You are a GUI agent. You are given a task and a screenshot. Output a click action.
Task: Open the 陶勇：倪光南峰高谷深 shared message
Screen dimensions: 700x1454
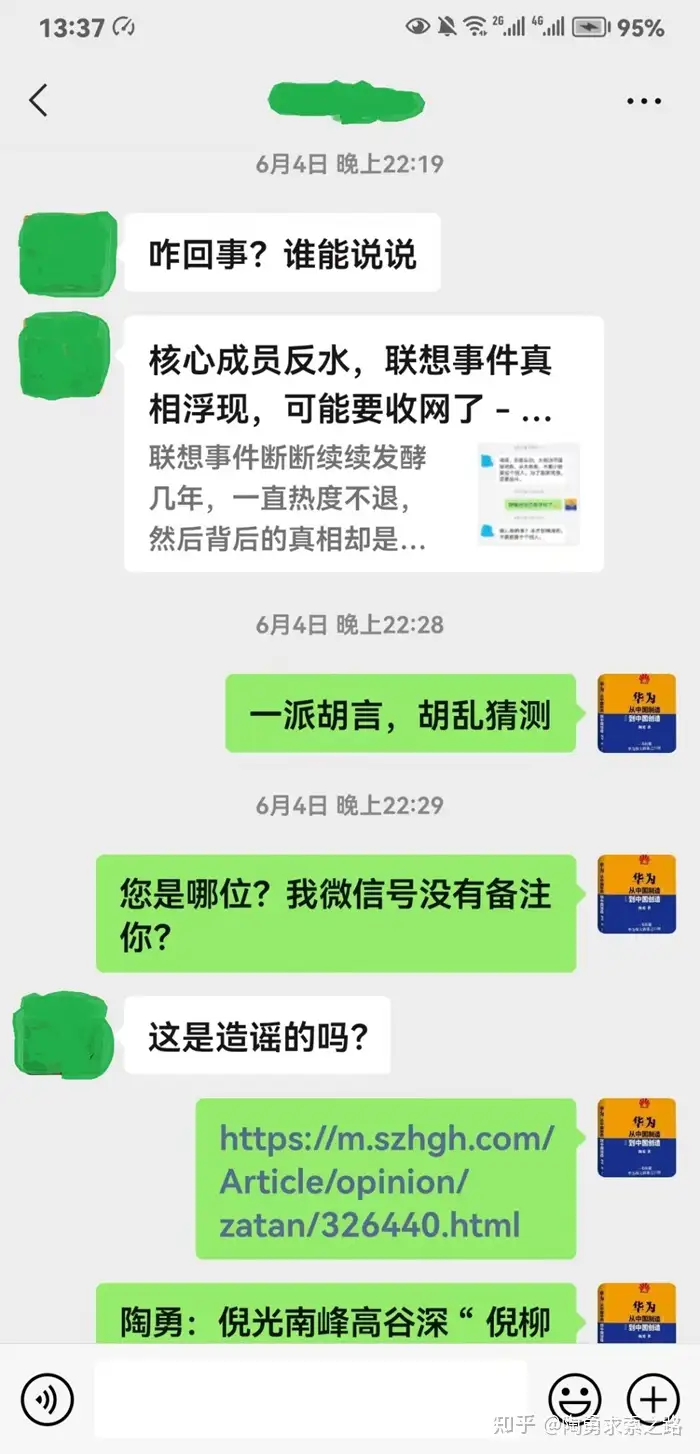point(336,1320)
